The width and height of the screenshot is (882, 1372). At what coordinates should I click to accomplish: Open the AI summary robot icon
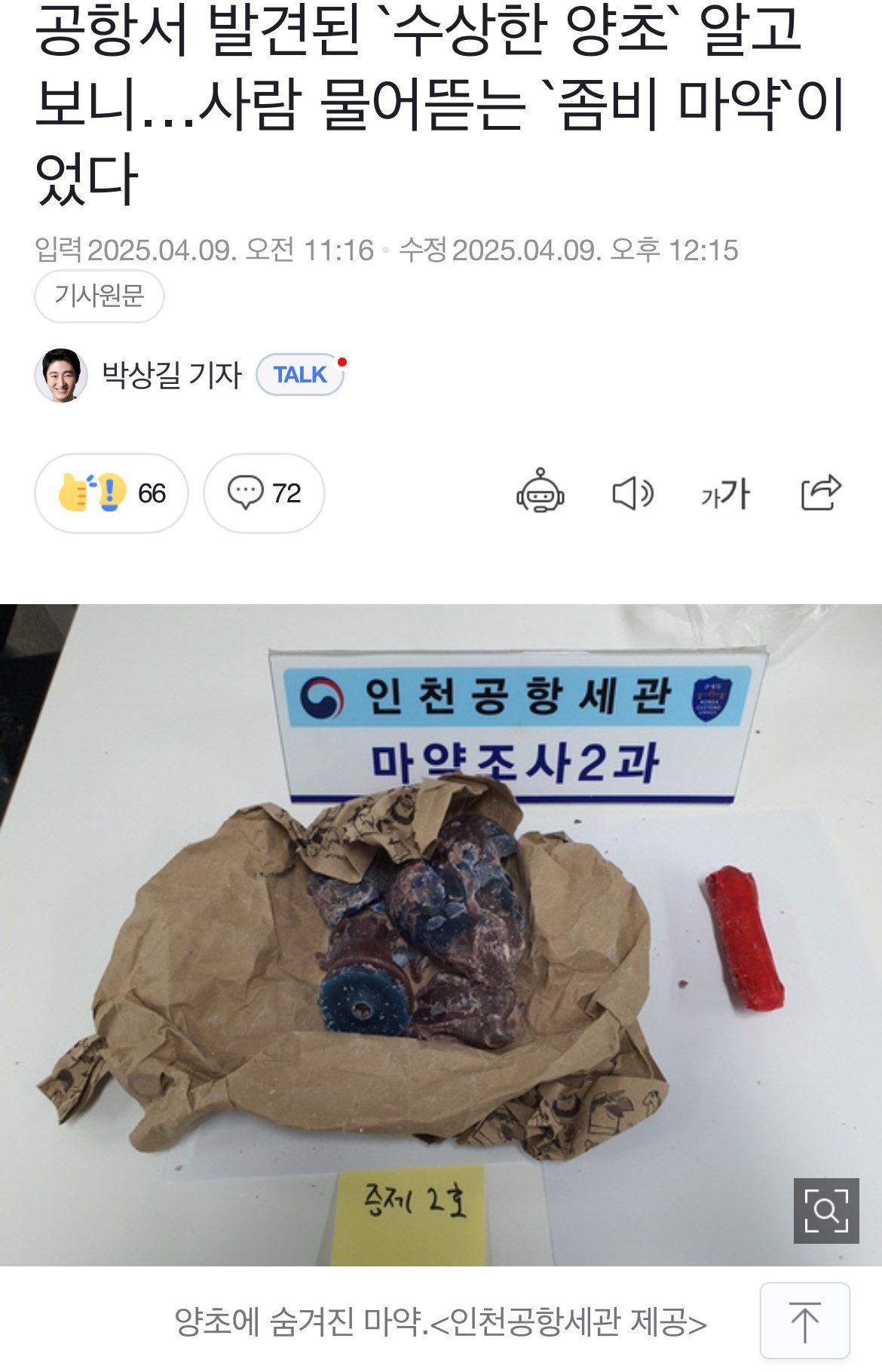(x=540, y=492)
